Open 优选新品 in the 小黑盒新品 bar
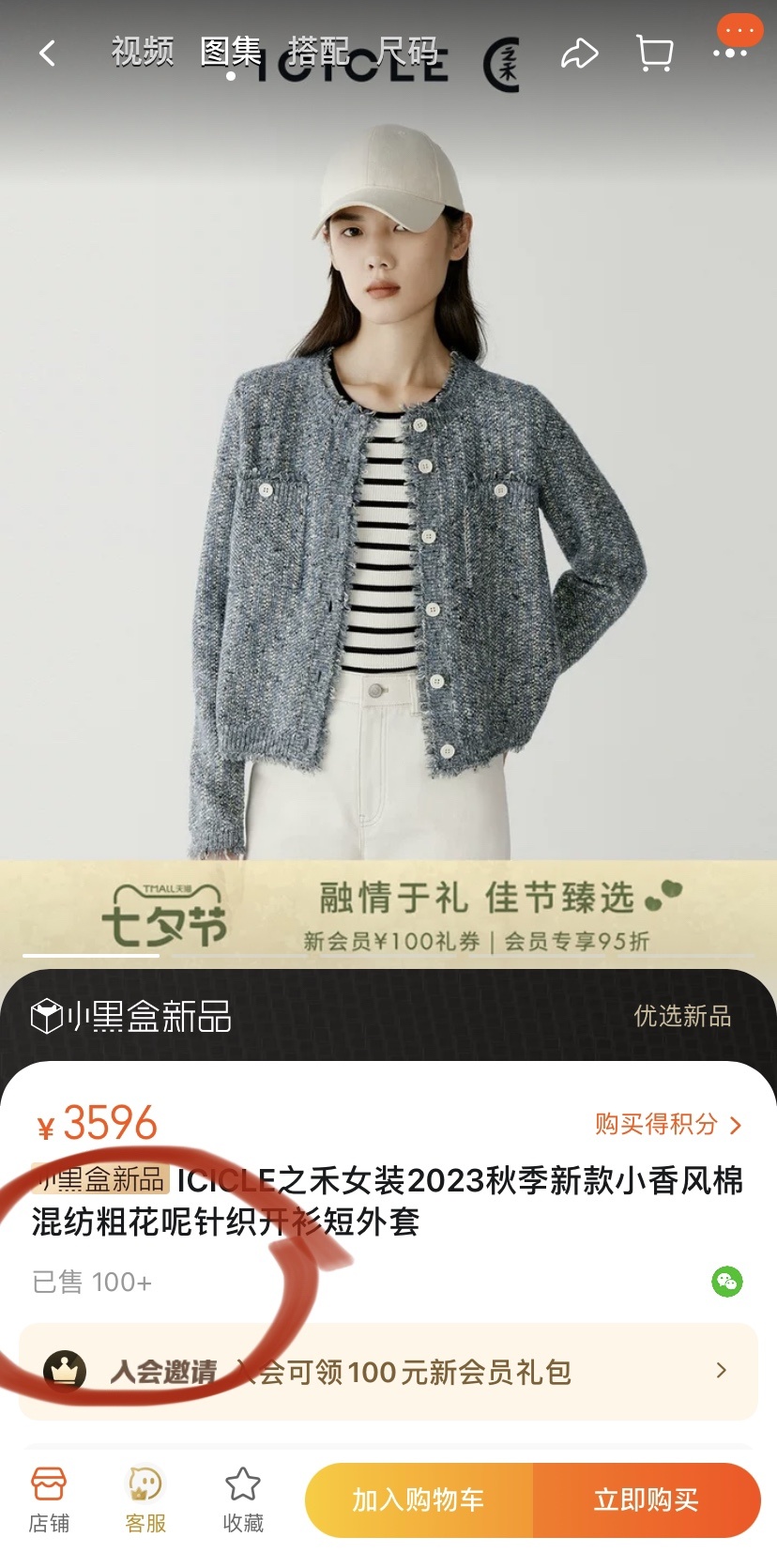Image resolution: width=777 pixels, height=1568 pixels. [682, 1016]
